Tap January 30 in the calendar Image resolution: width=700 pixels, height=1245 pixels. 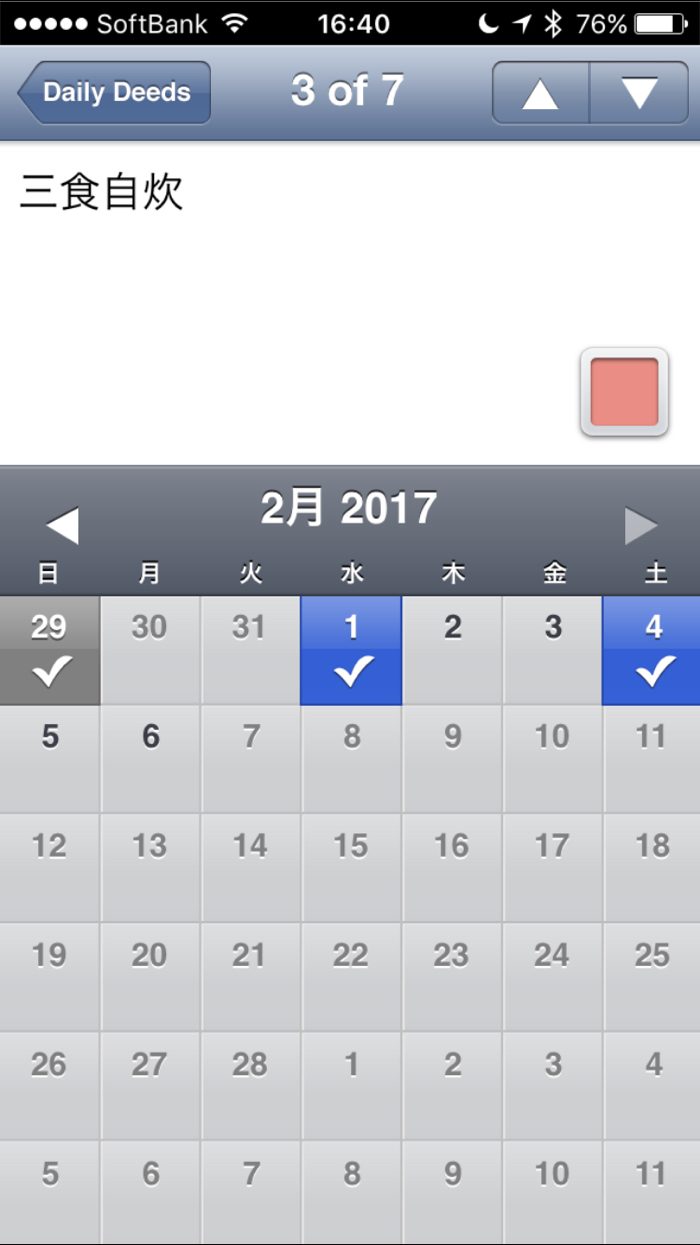tap(150, 651)
